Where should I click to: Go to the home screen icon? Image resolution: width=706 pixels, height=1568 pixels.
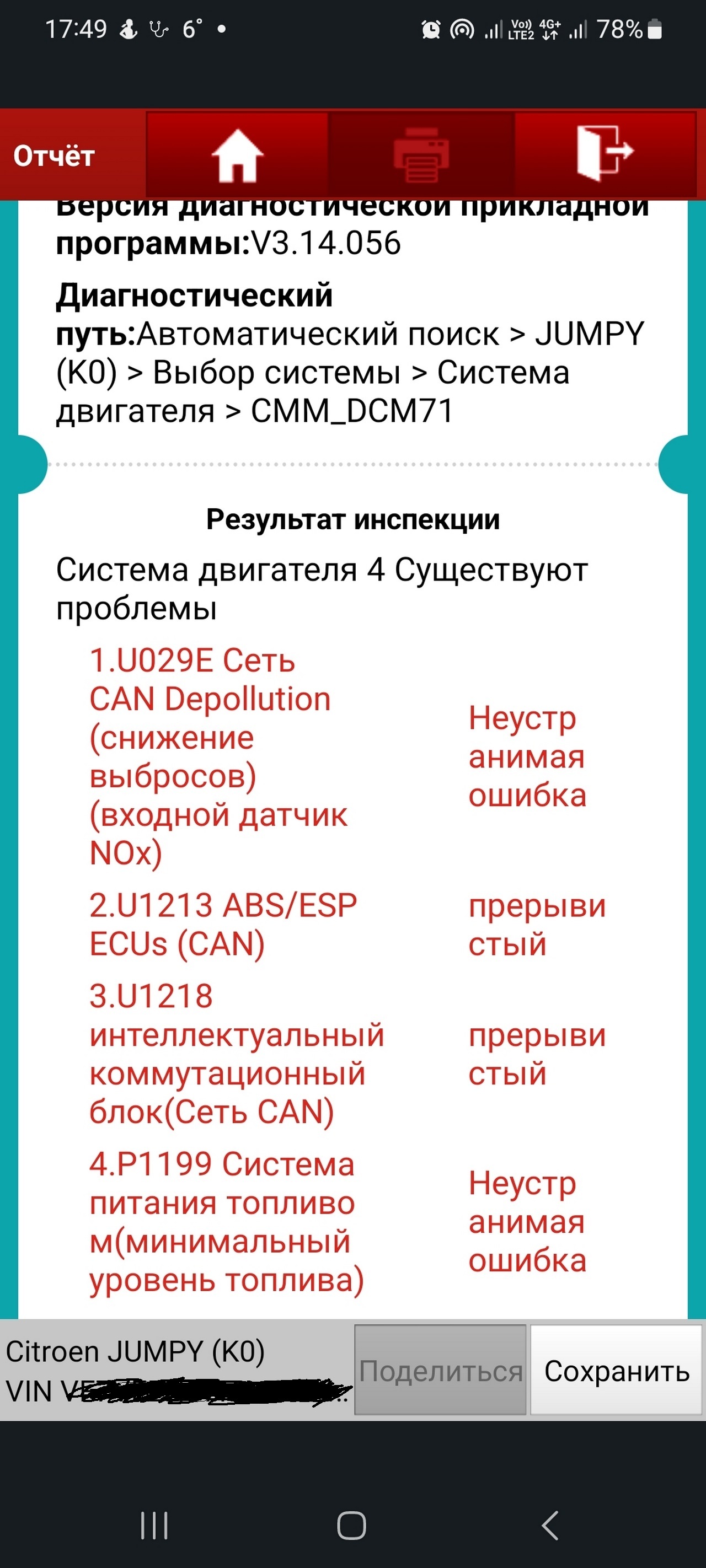tap(237, 154)
